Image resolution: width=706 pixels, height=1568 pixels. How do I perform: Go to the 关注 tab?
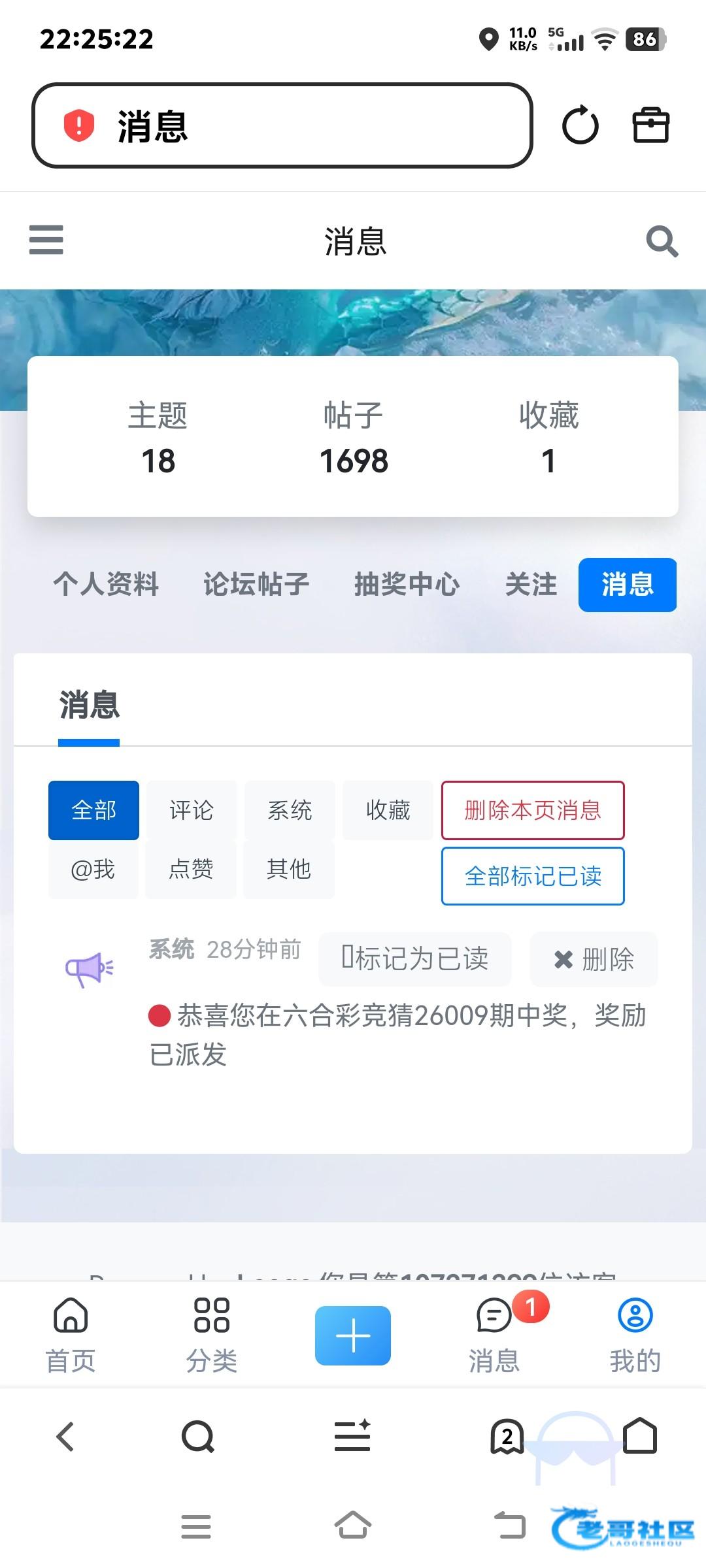[531, 584]
